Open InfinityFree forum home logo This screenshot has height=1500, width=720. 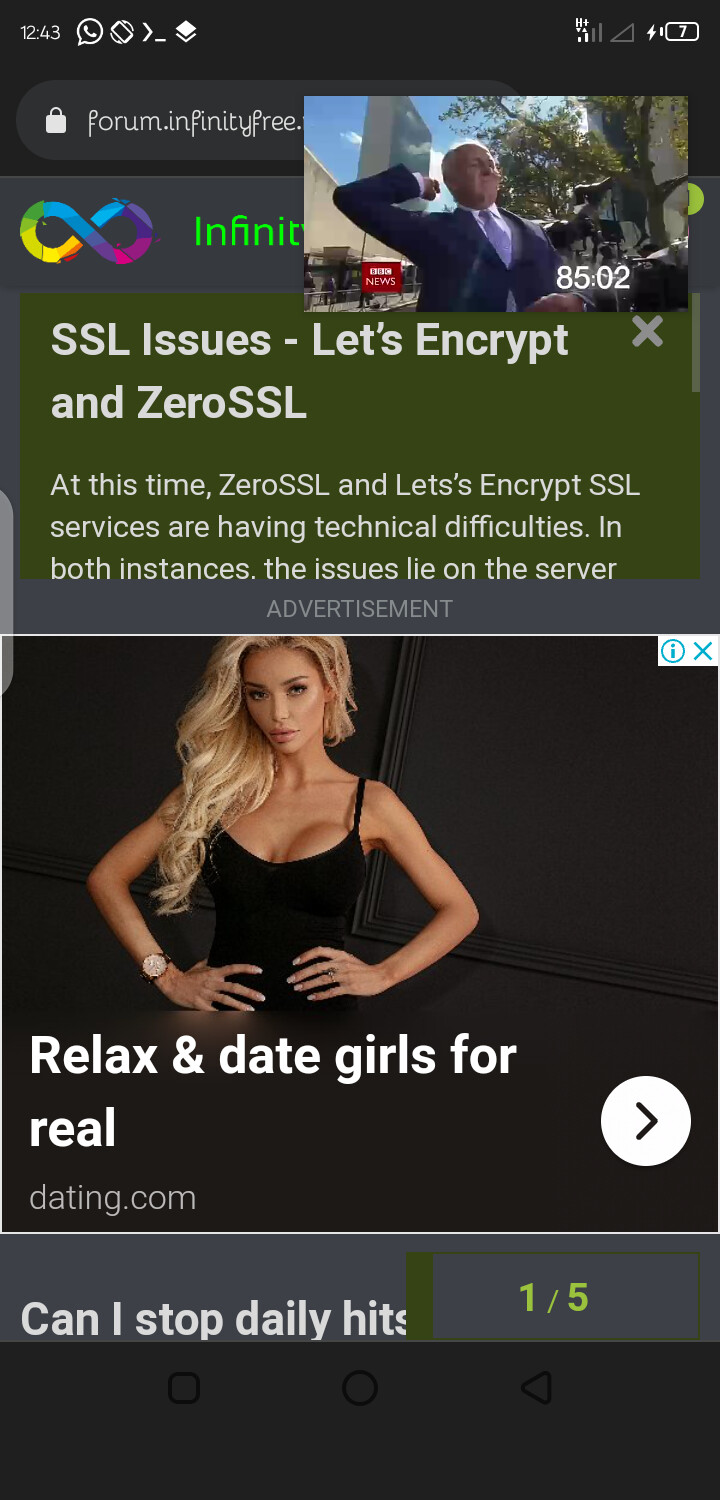pyautogui.click(x=88, y=232)
